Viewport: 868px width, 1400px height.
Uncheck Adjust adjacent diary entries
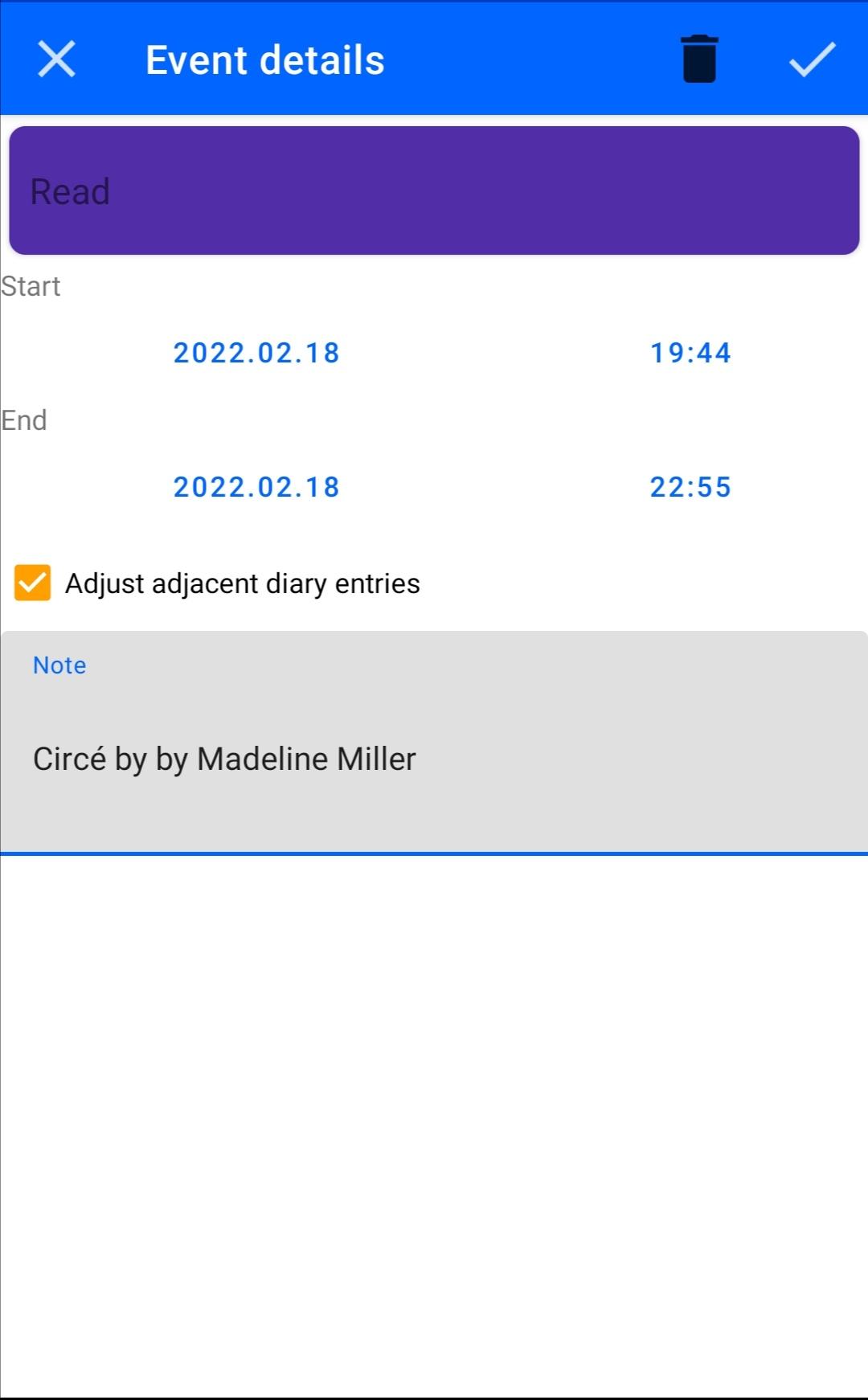33,583
